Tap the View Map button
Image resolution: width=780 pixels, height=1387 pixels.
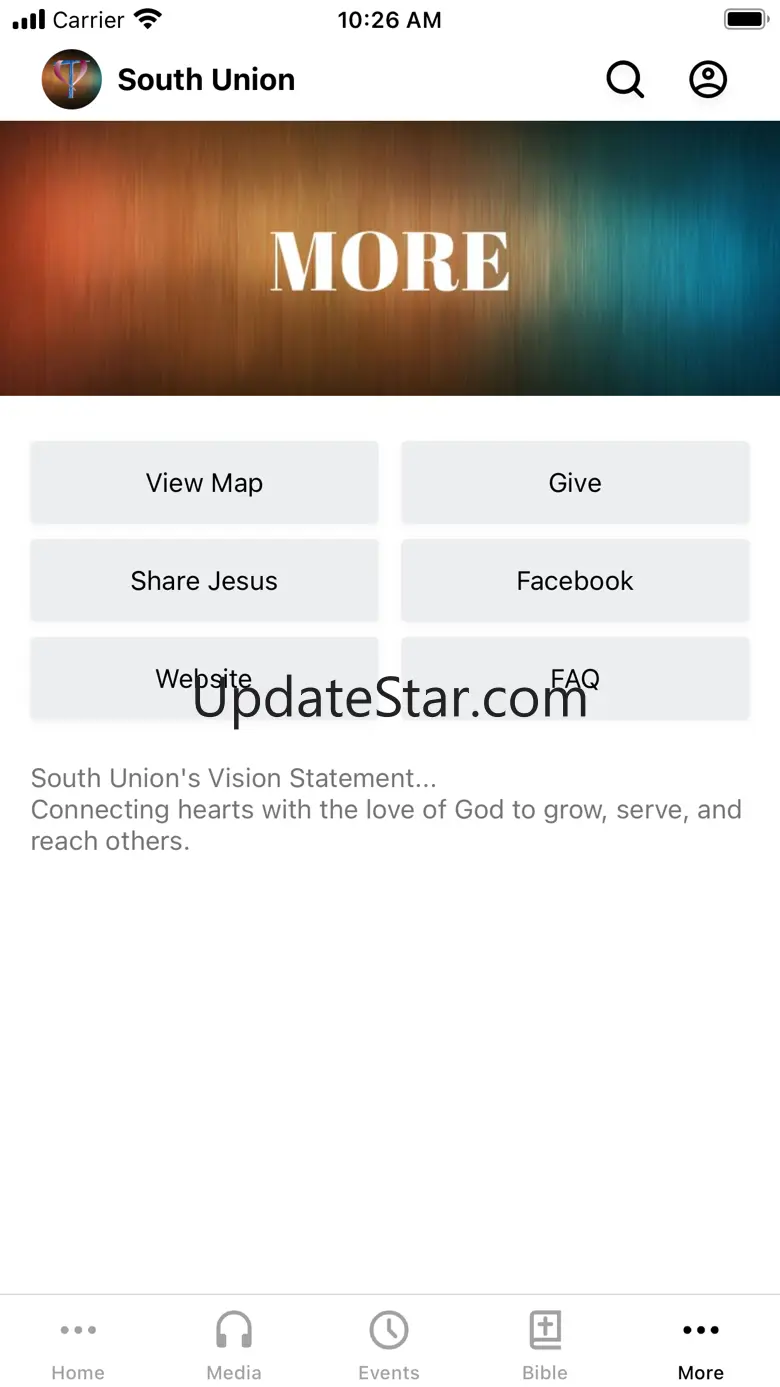[204, 483]
